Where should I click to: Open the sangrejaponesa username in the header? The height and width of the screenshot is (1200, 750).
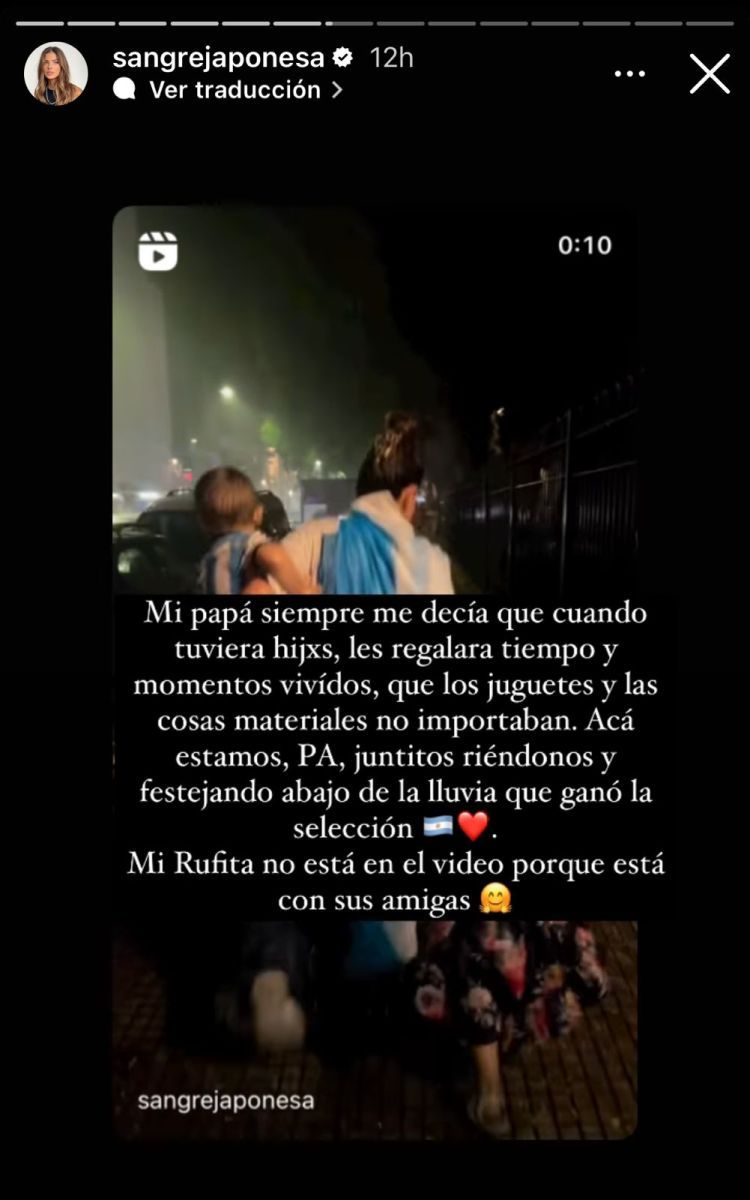pos(218,58)
